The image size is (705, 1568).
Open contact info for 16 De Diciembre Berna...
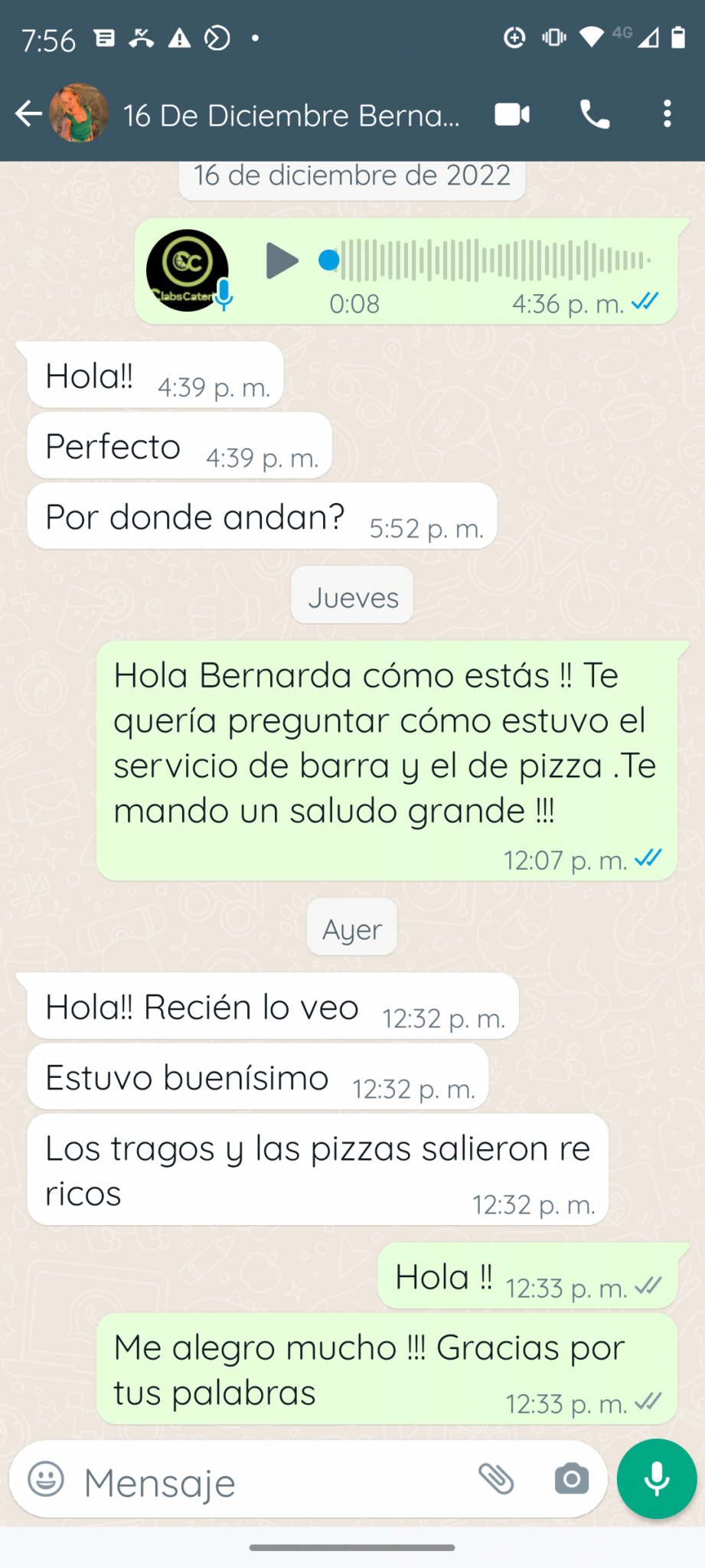[291, 115]
